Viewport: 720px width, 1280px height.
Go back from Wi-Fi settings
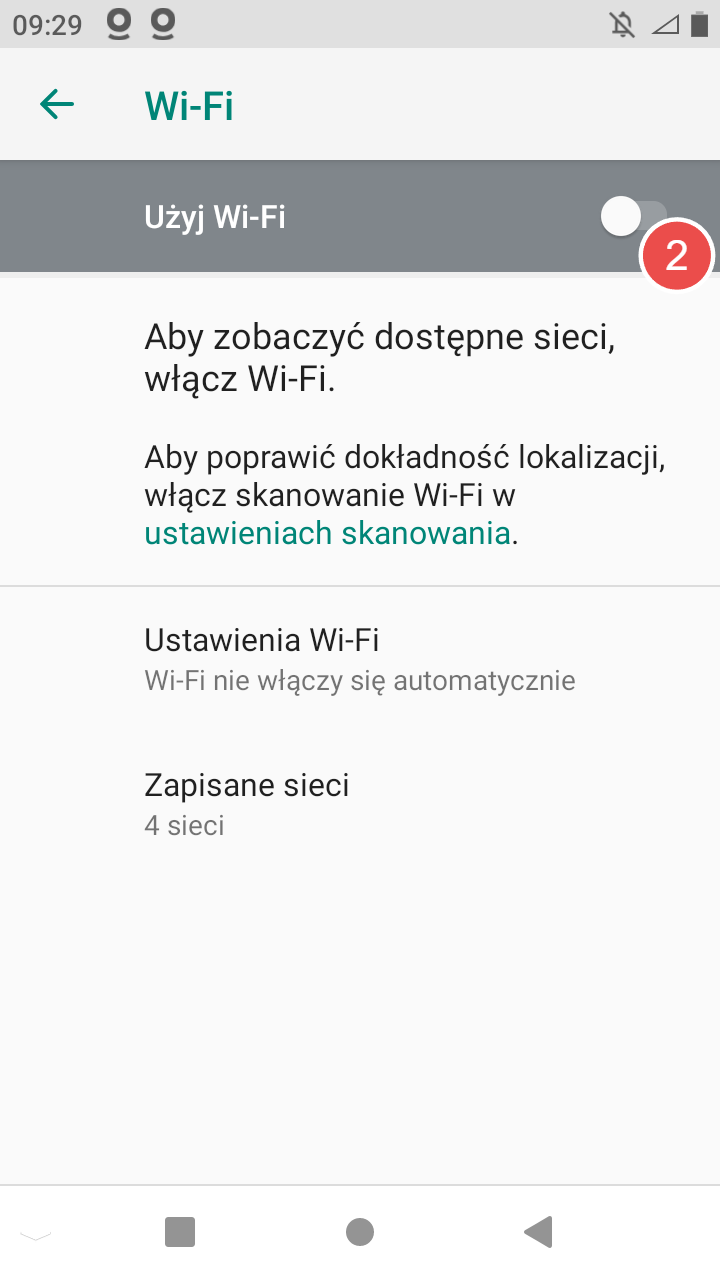(57, 104)
